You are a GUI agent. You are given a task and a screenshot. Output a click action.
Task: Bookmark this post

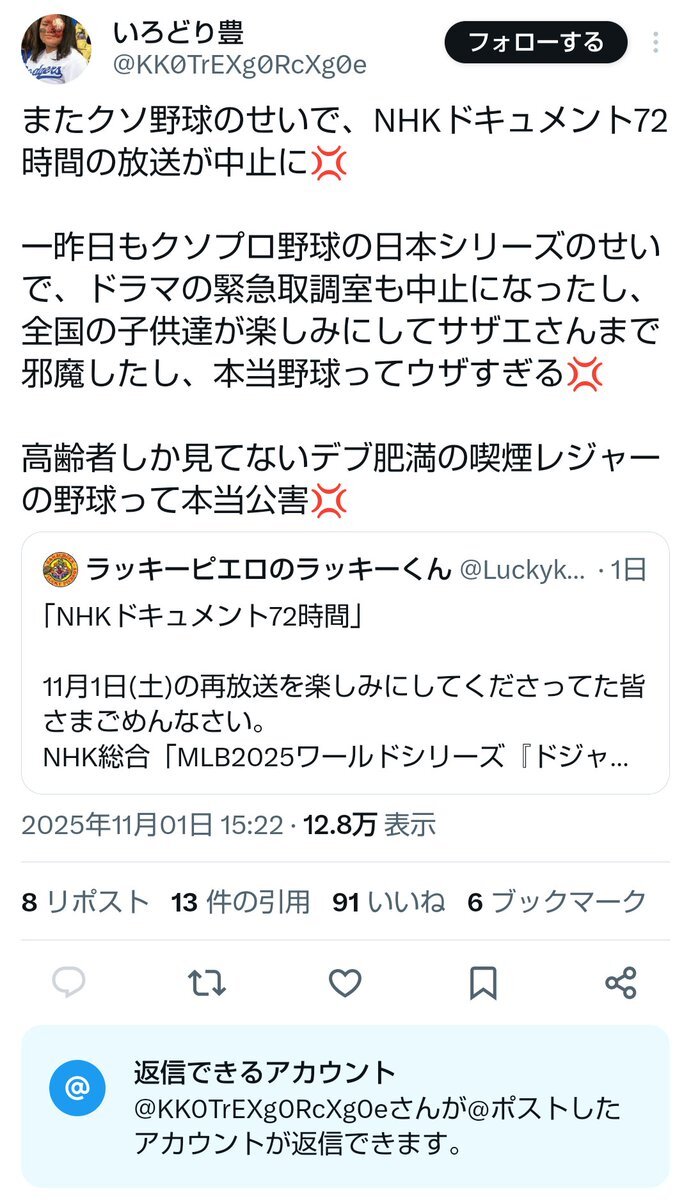pos(483,984)
